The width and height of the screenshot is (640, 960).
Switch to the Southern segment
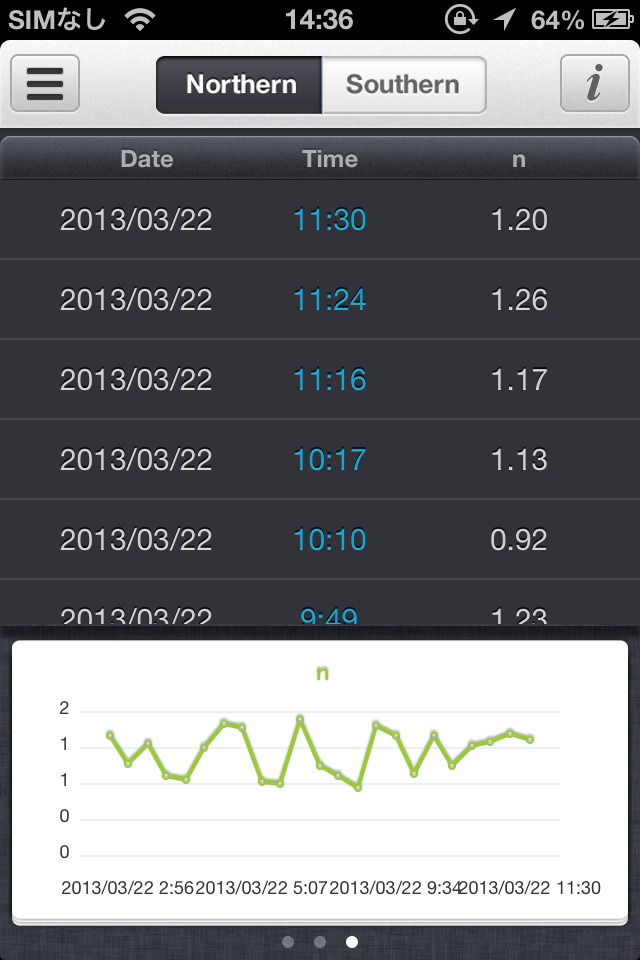pos(403,85)
